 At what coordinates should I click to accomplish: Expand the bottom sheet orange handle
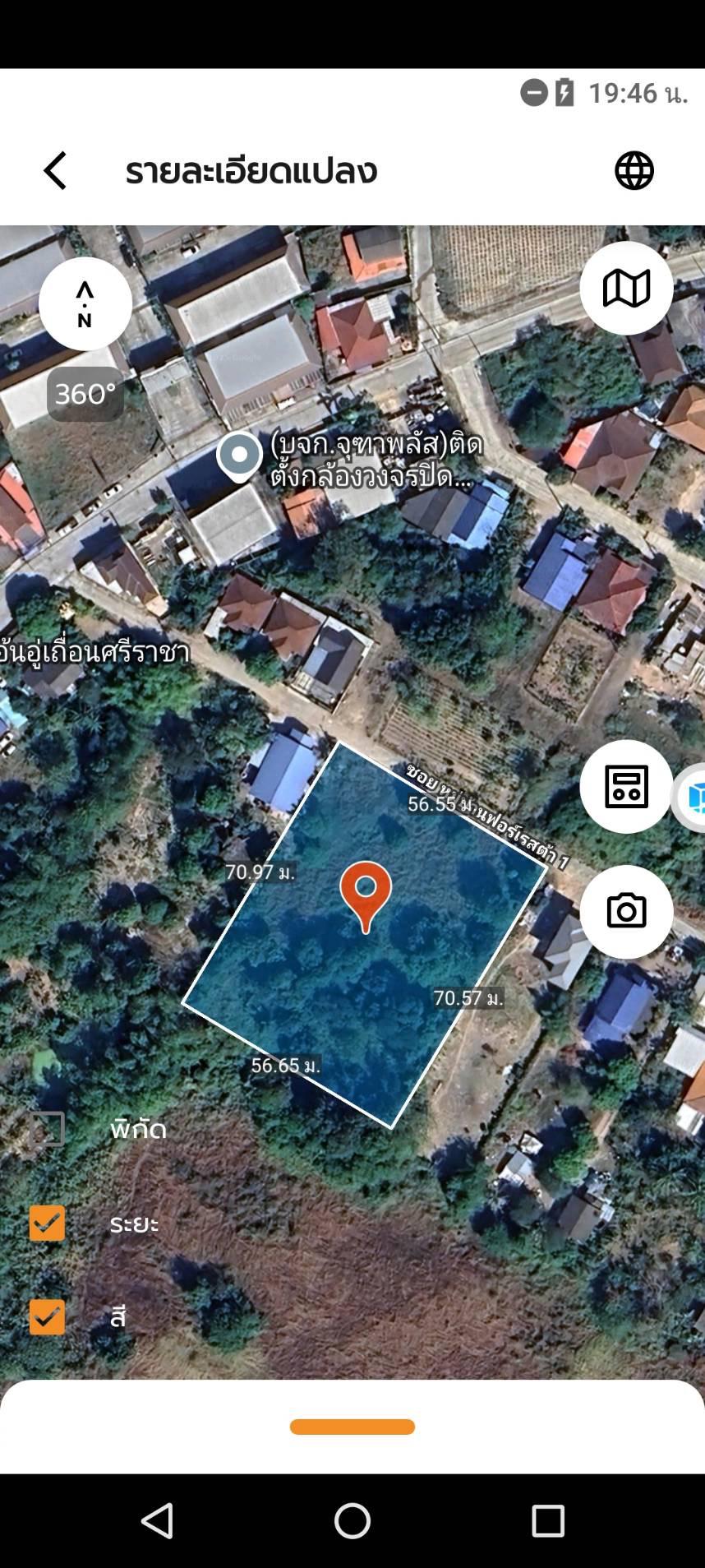pyautogui.click(x=352, y=1427)
